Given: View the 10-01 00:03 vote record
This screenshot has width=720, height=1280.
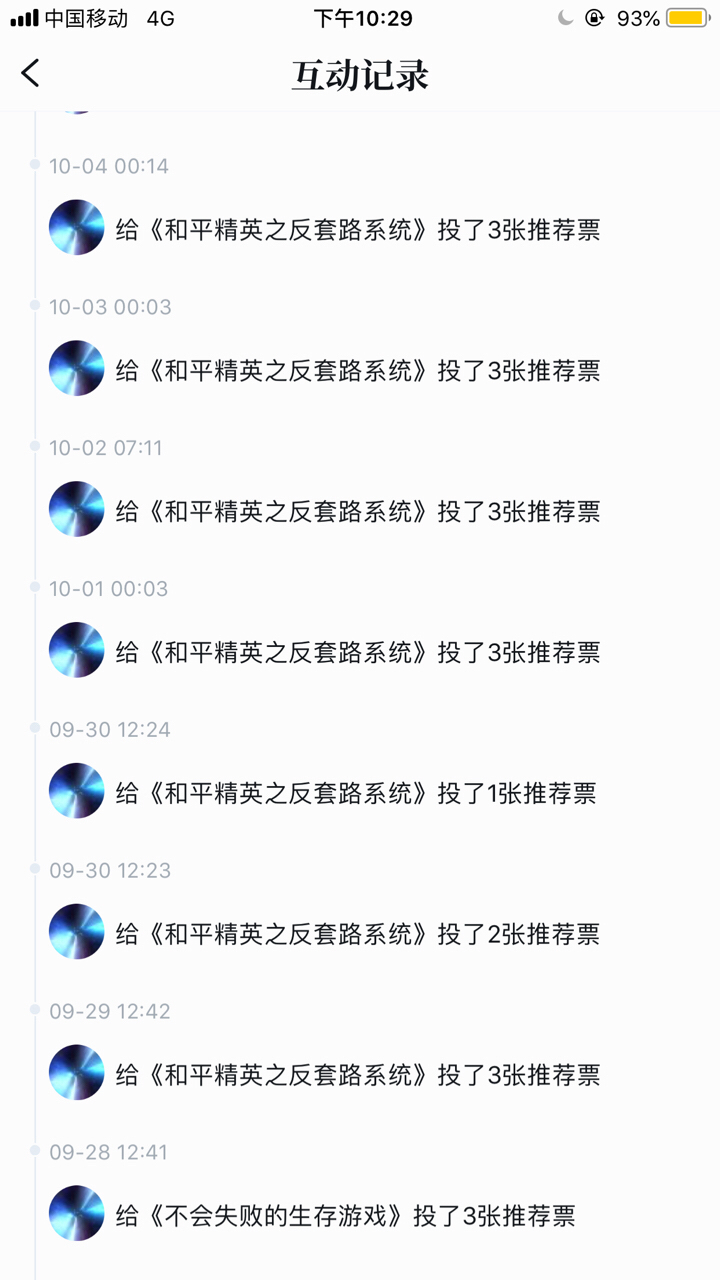Looking at the screenshot, I should (x=358, y=653).
